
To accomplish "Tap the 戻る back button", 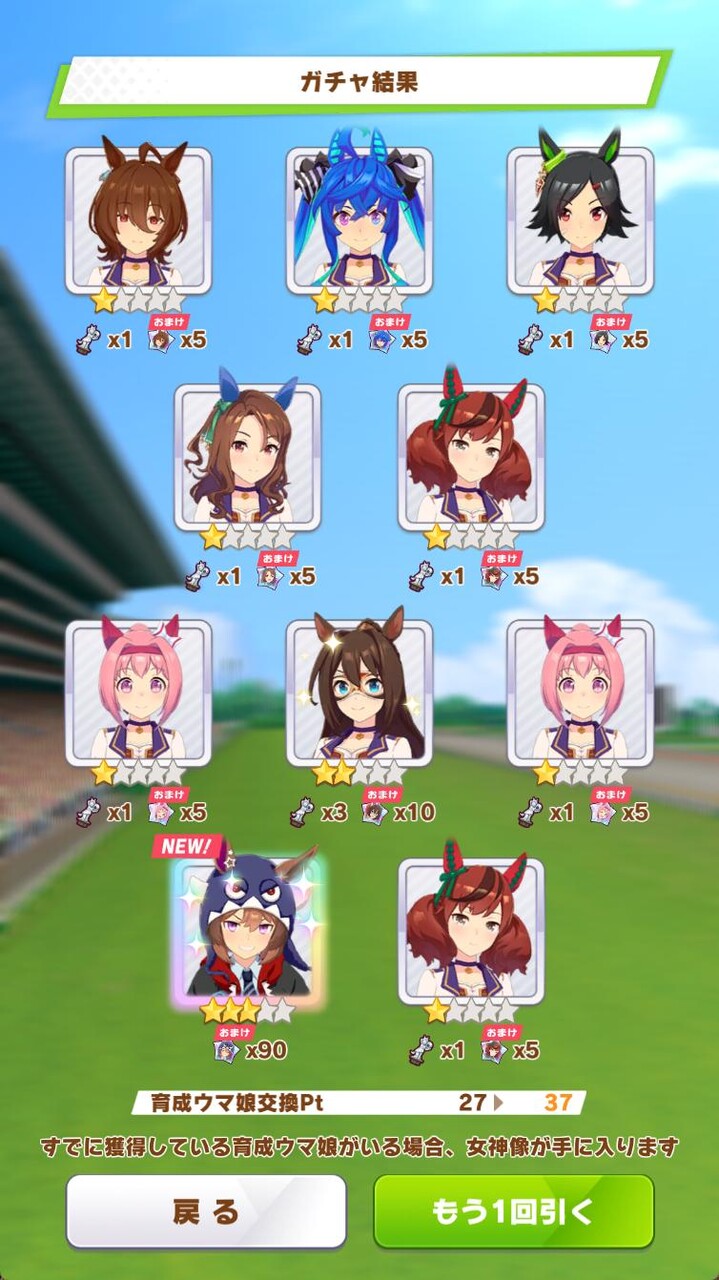I will (x=206, y=1211).
